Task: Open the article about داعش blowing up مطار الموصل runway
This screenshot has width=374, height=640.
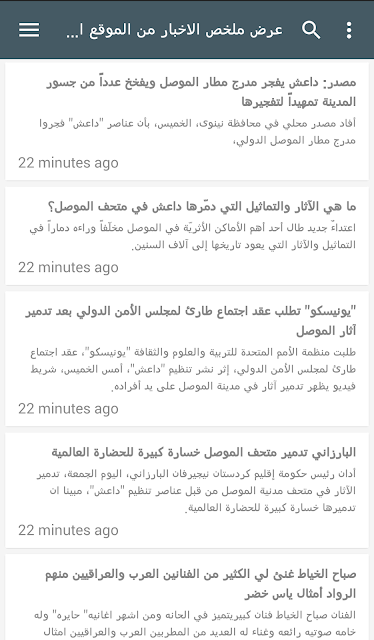Action: click(x=187, y=121)
